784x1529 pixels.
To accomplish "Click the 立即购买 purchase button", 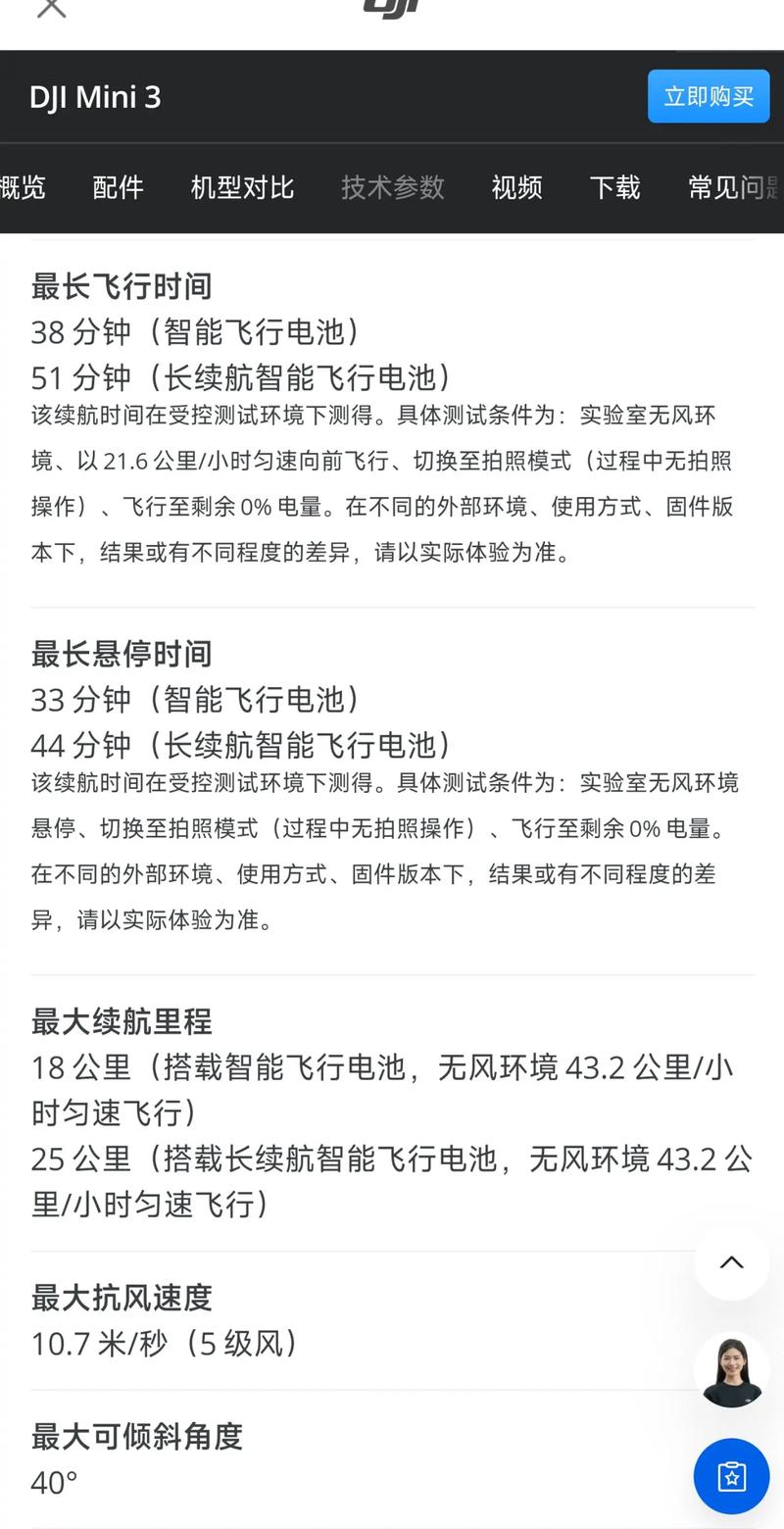I will [x=709, y=96].
